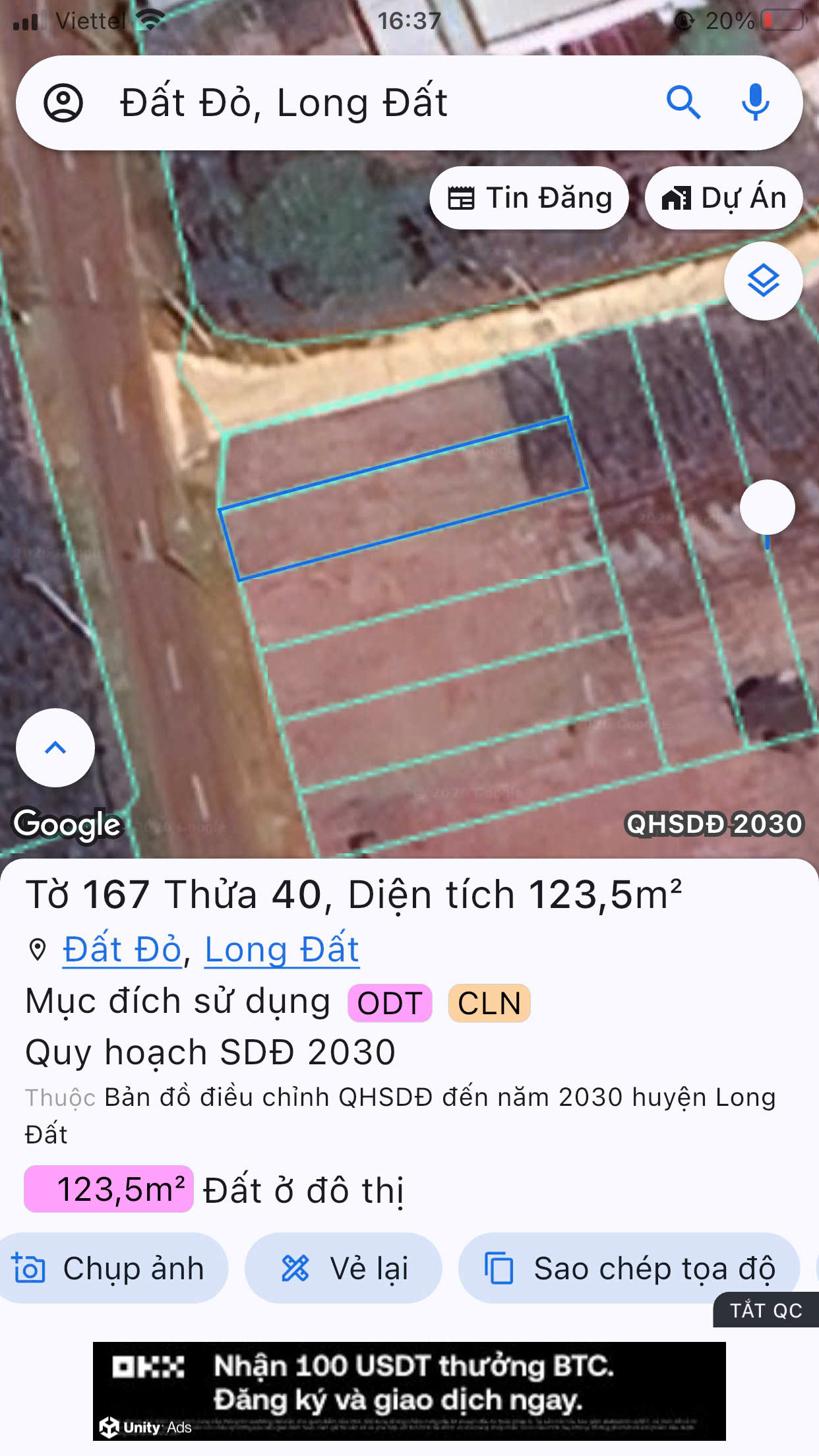
Task: Select the CLN land use tag
Action: point(489,1003)
